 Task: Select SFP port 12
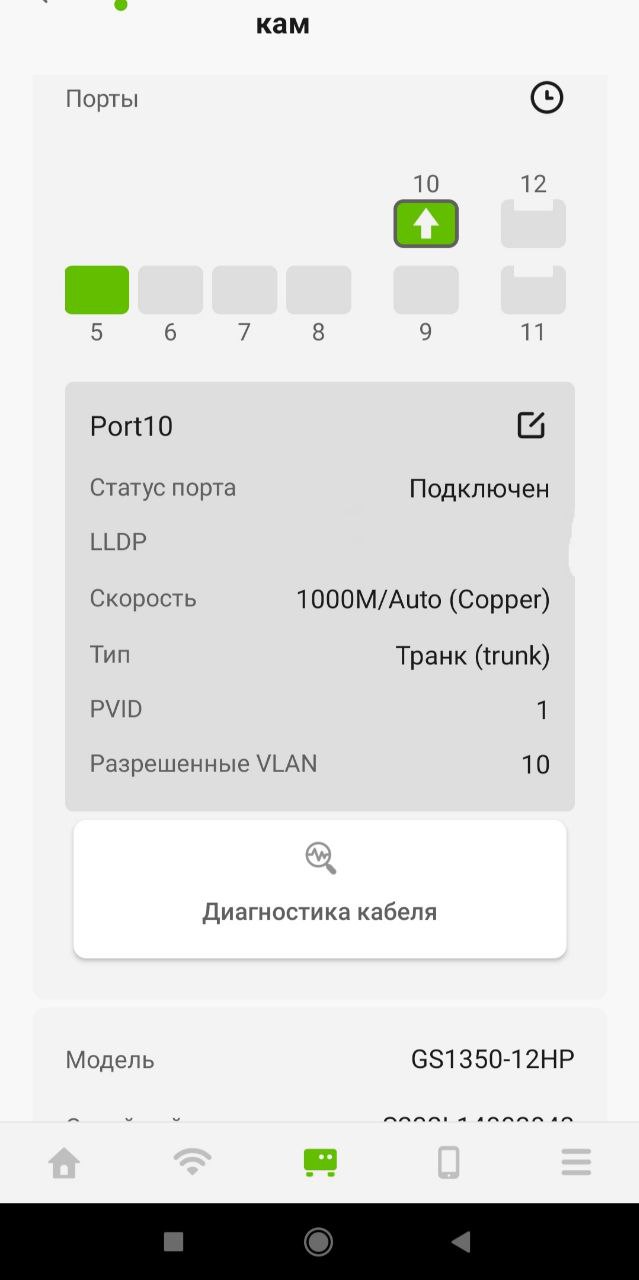(533, 224)
